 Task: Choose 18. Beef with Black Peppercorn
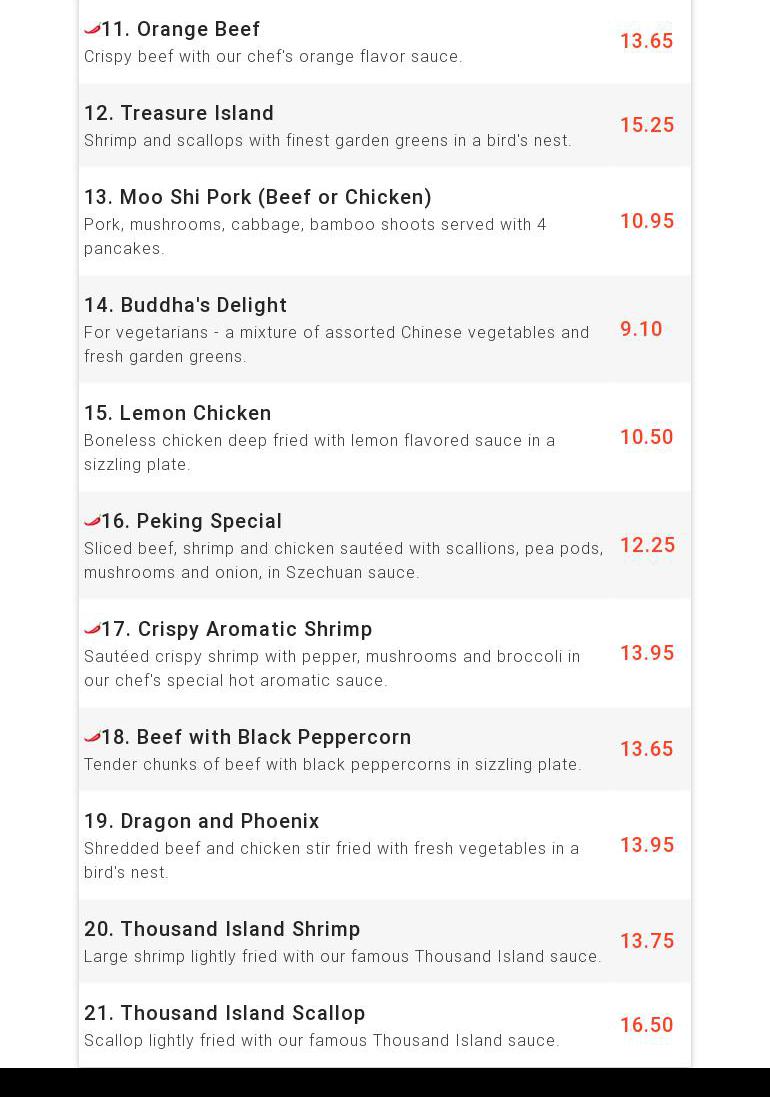tap(255, 738)
